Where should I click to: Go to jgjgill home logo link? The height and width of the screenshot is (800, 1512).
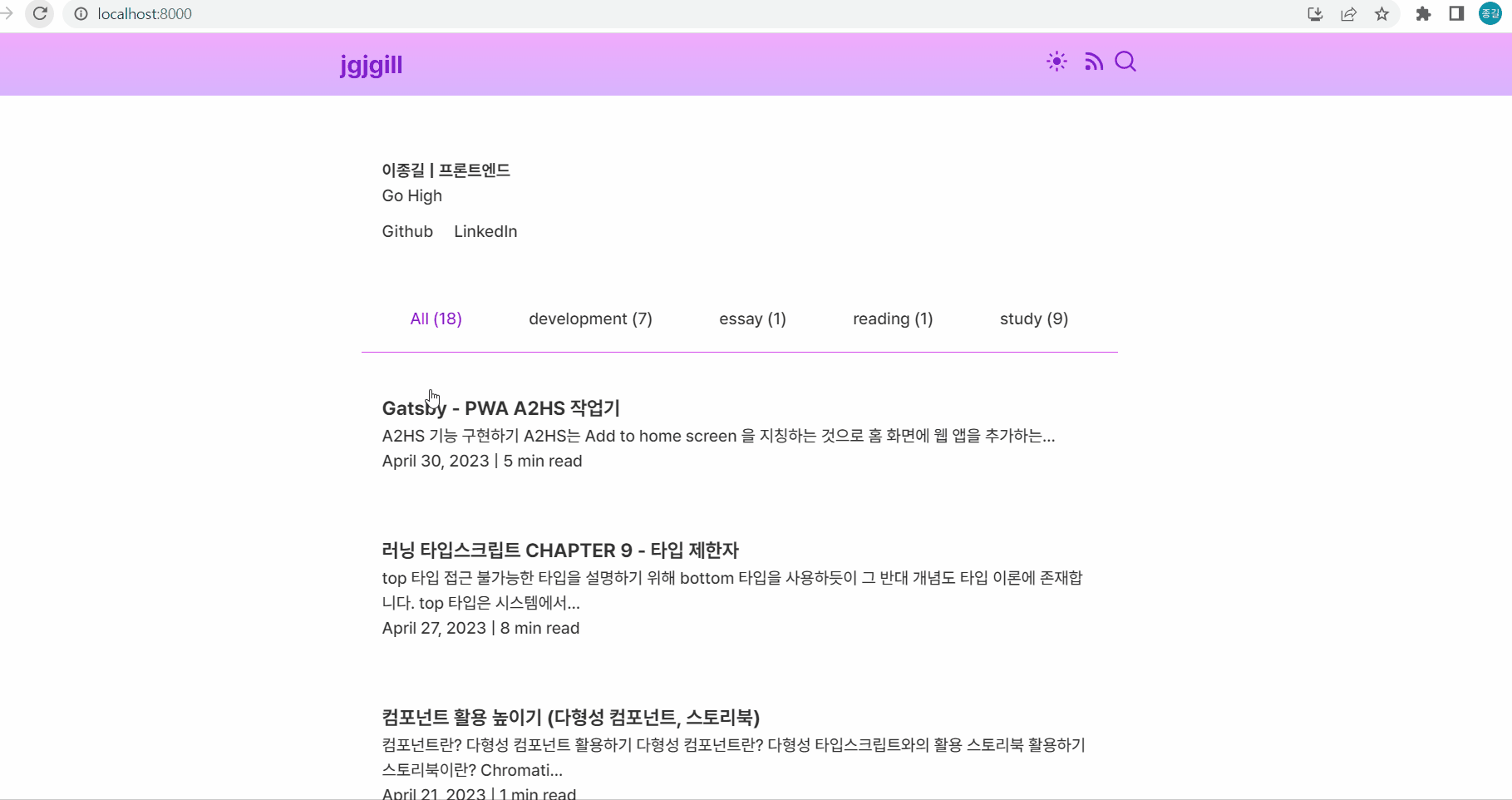click(371, 65)
